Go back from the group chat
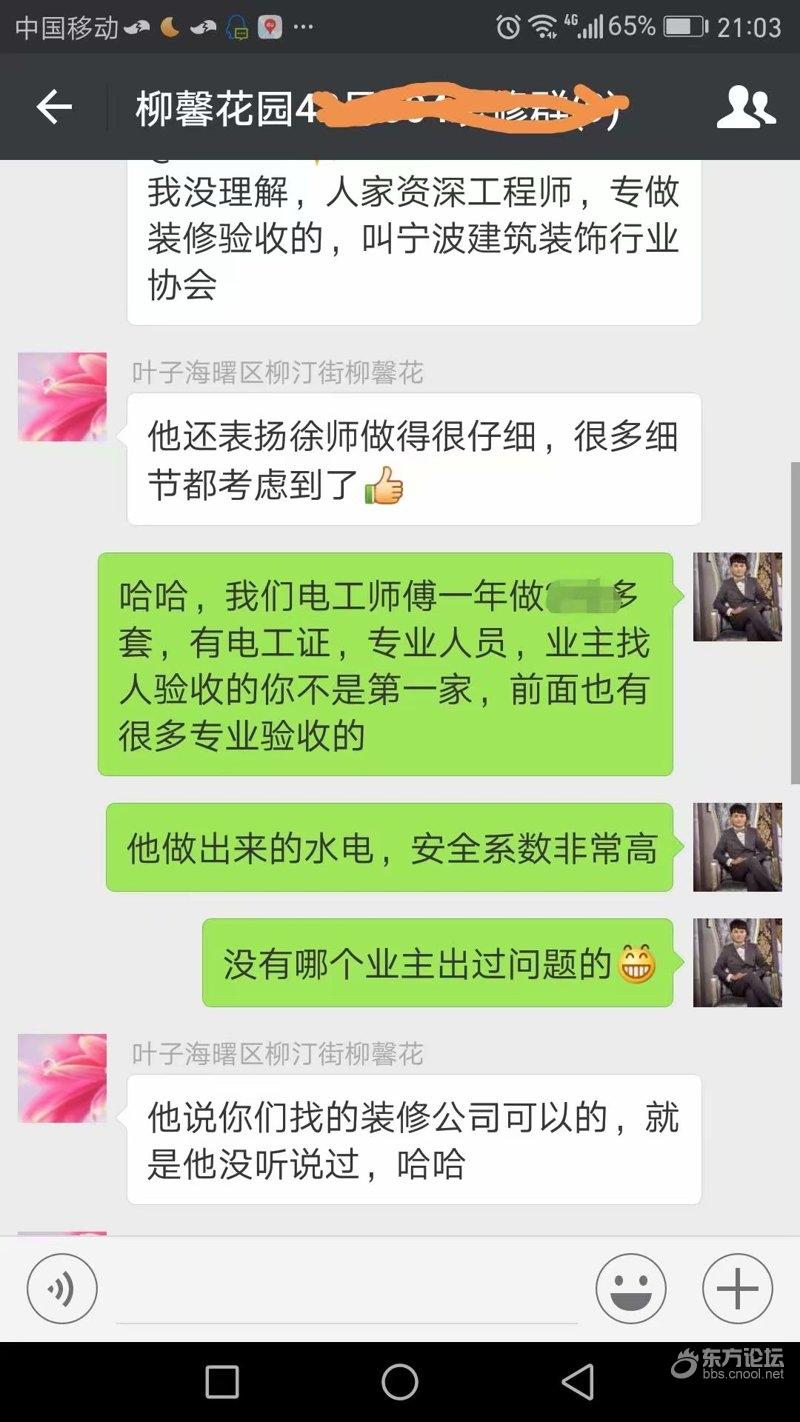This screenshot has height=1422, width=800. pyautogui.click(x=54, y=107)
